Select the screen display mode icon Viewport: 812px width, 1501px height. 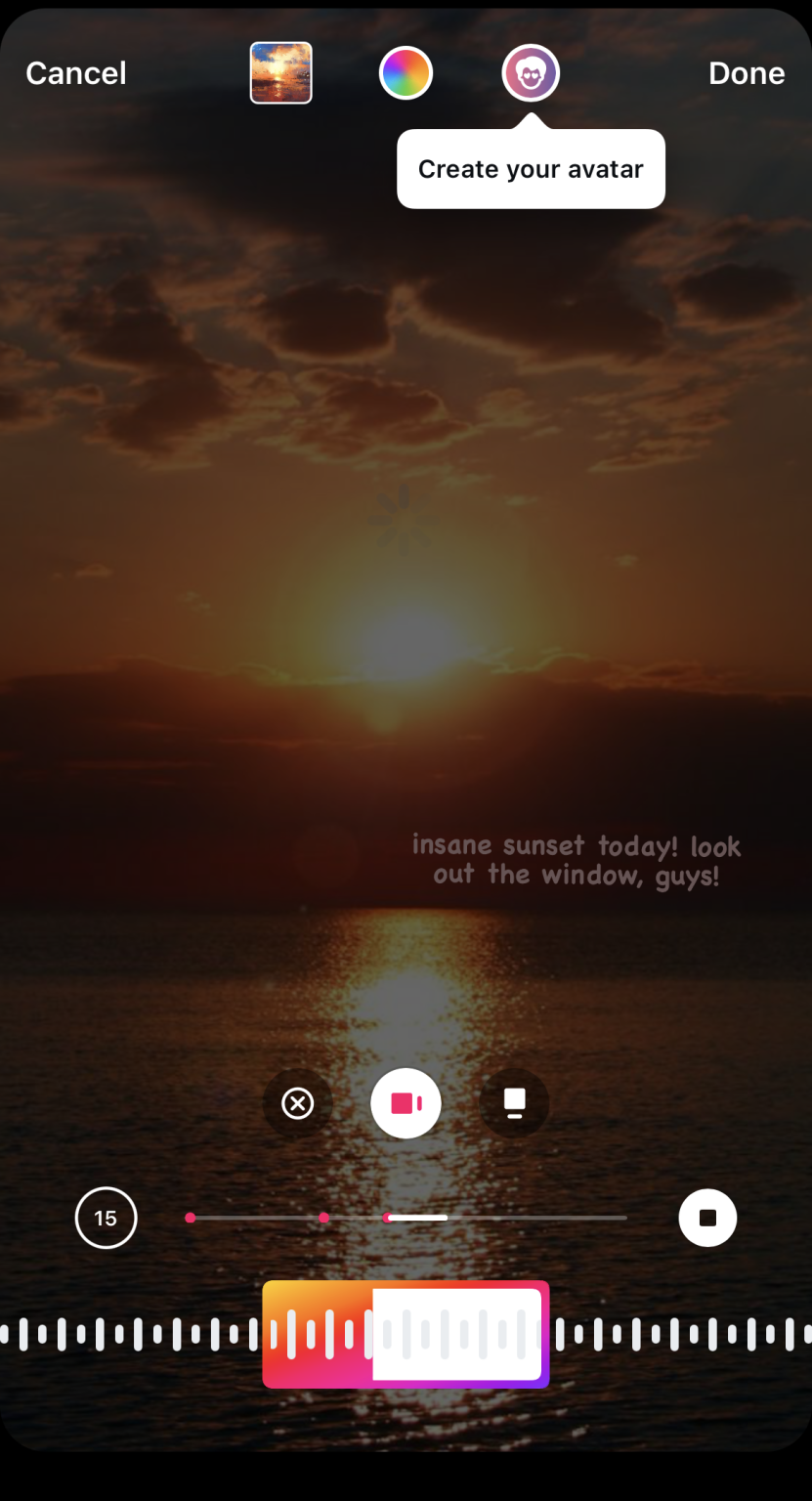click(513, 1102)
